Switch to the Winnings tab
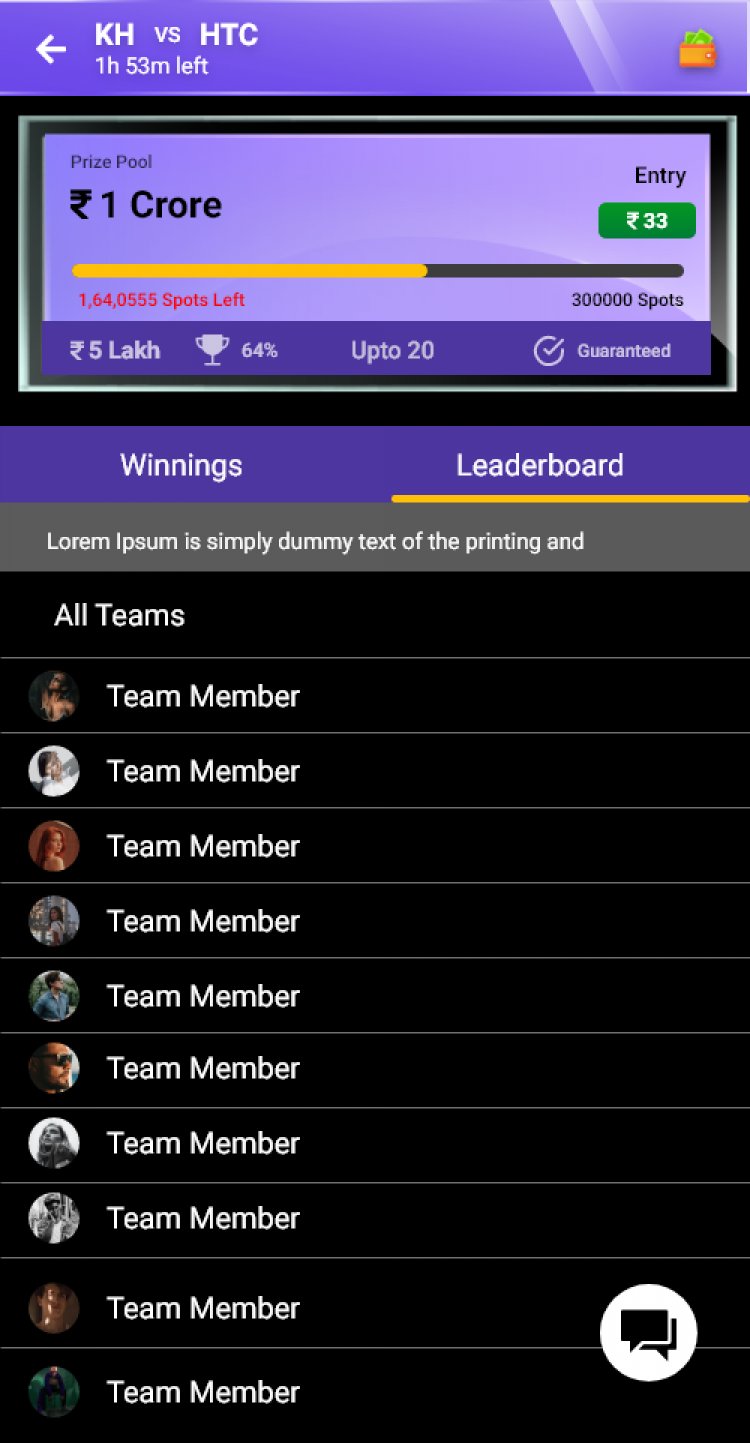Image resolution: width=750 pixels, height=1443 pixels. point(181,465)
